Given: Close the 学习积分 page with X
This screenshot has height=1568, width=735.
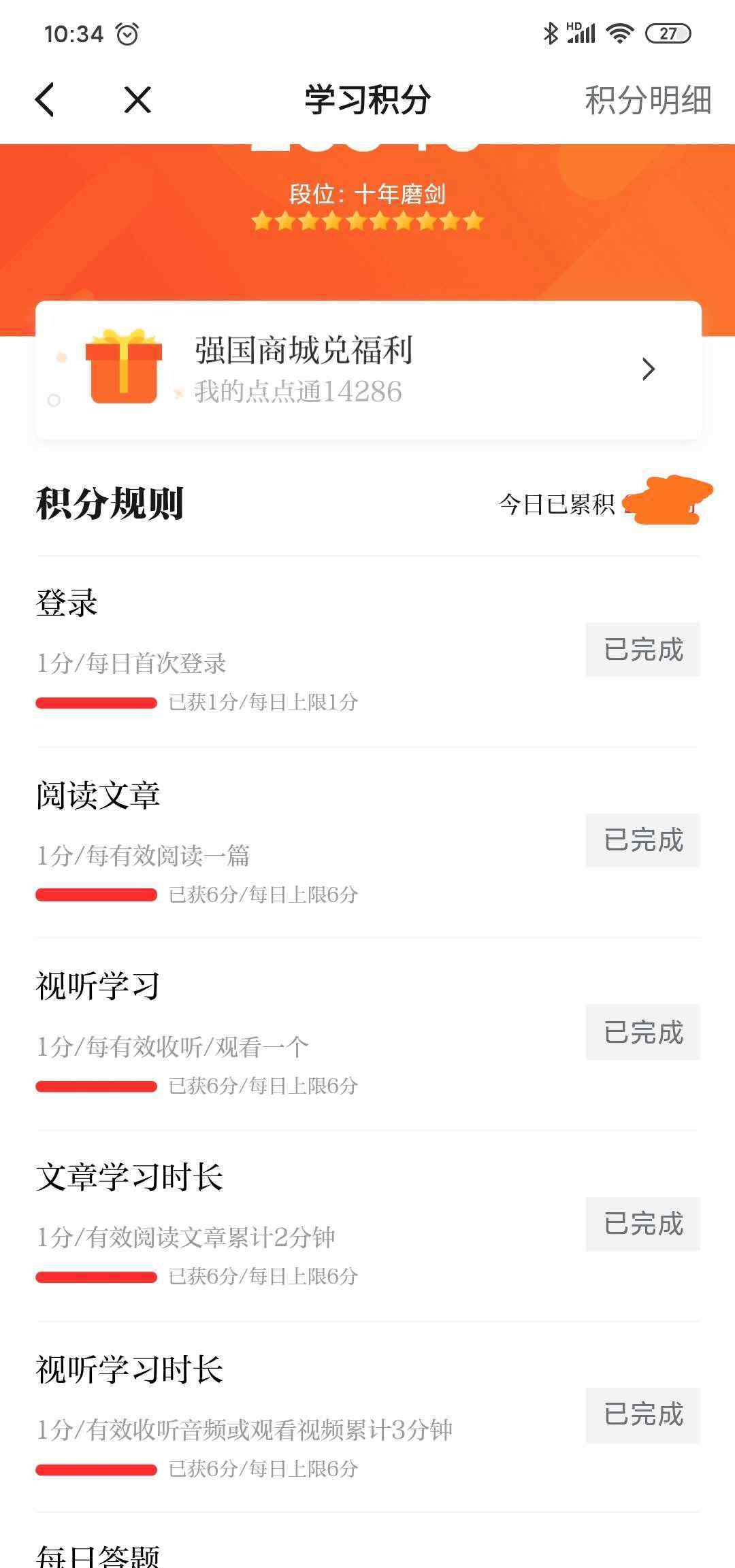Looking at the screenshot, I should pyautogui.click(x=137, y=101).
